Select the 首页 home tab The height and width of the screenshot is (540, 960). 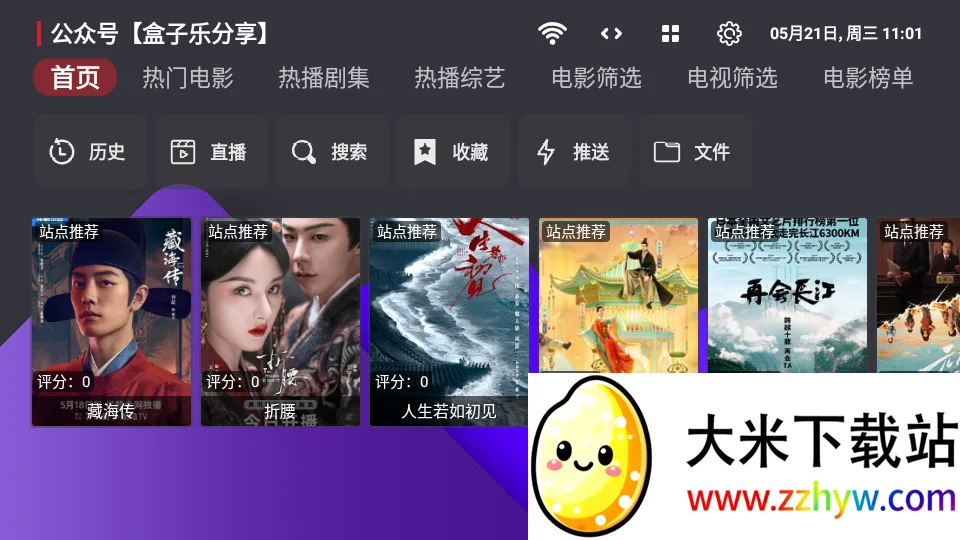click(75, 78)
